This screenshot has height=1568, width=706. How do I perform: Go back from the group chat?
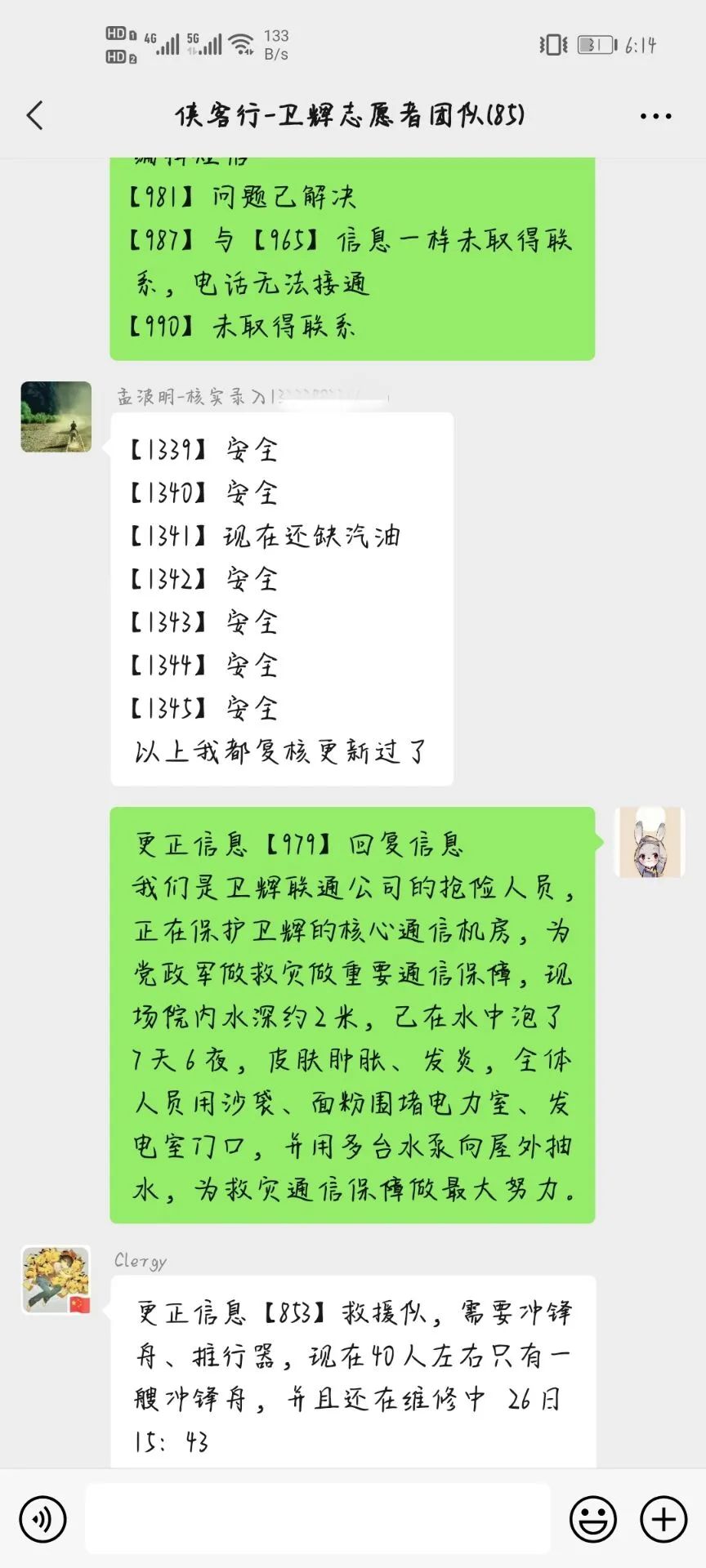click(34, 115)
